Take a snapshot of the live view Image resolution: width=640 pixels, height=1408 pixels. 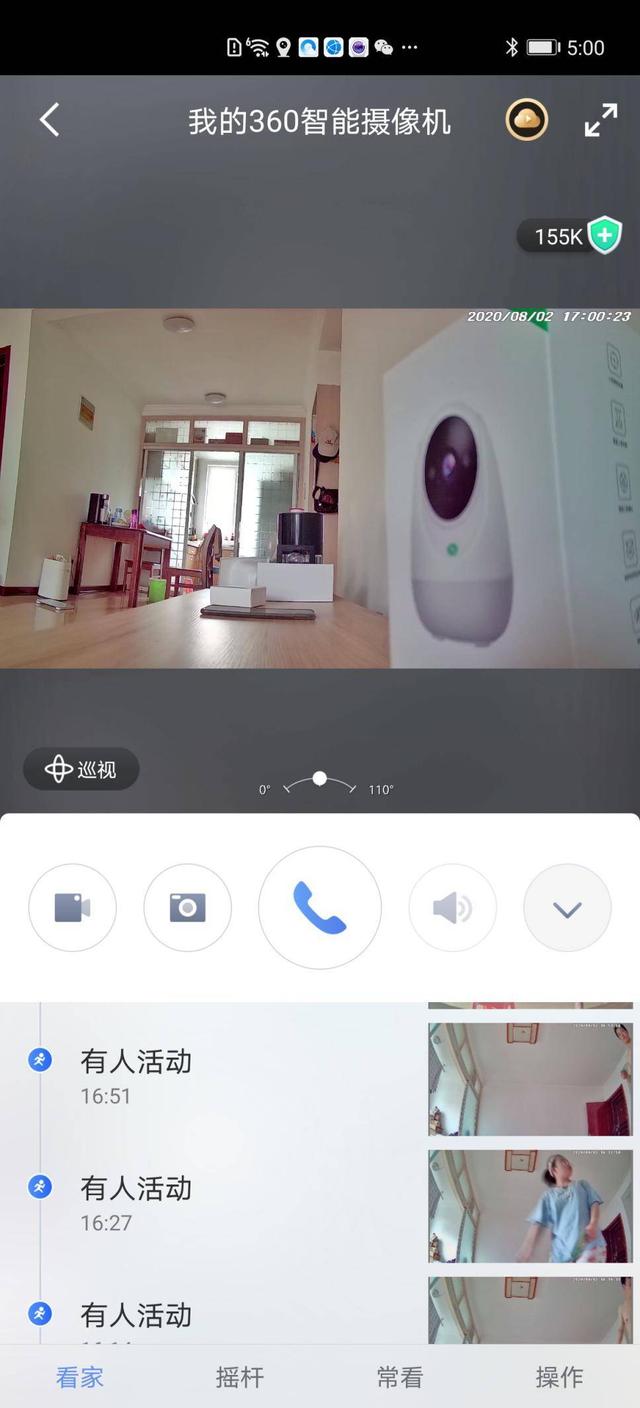click(187, 908)
